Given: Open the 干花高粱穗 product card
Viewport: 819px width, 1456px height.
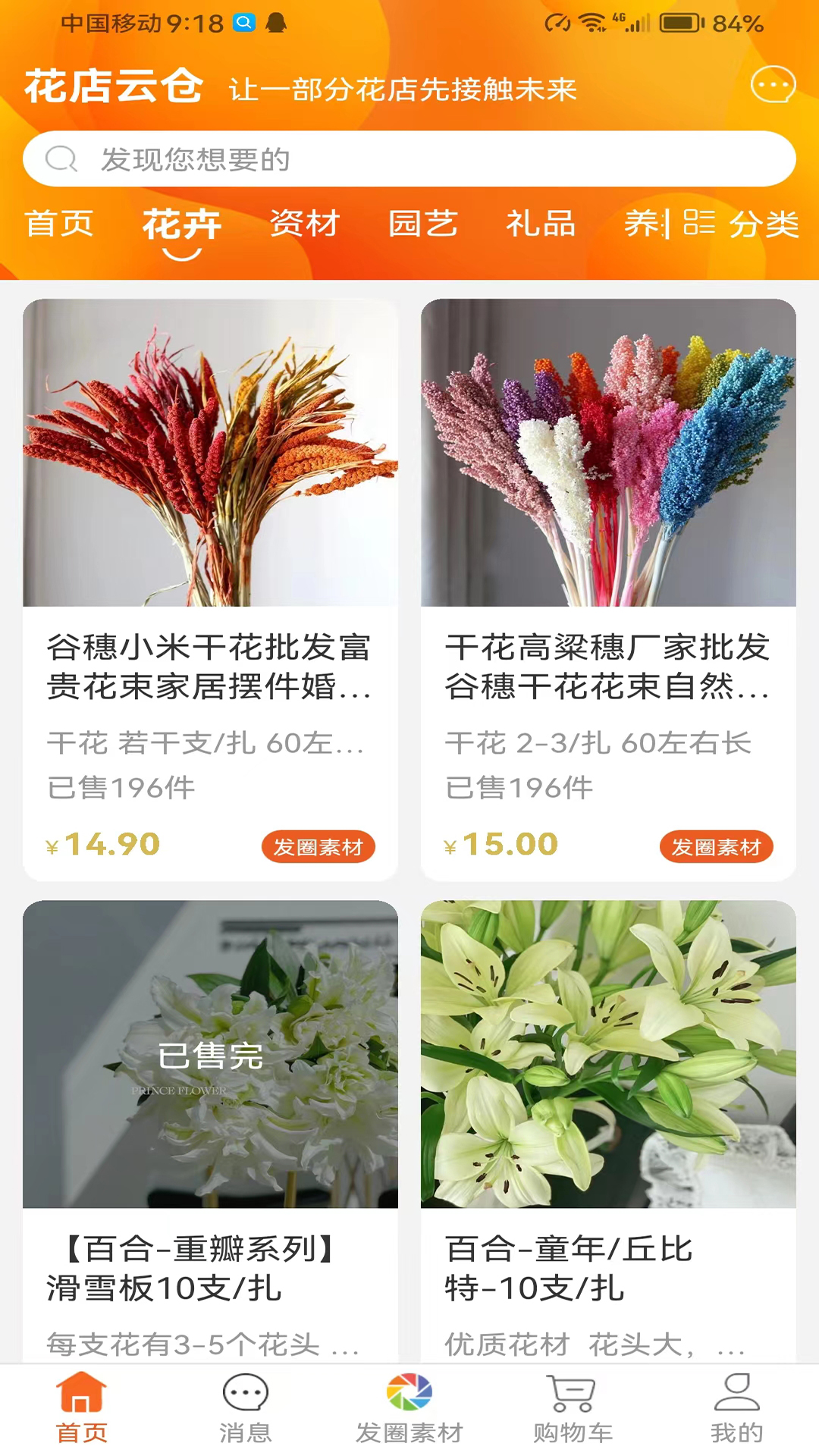Looking at the screenshot, I should [x=608, y=531].
